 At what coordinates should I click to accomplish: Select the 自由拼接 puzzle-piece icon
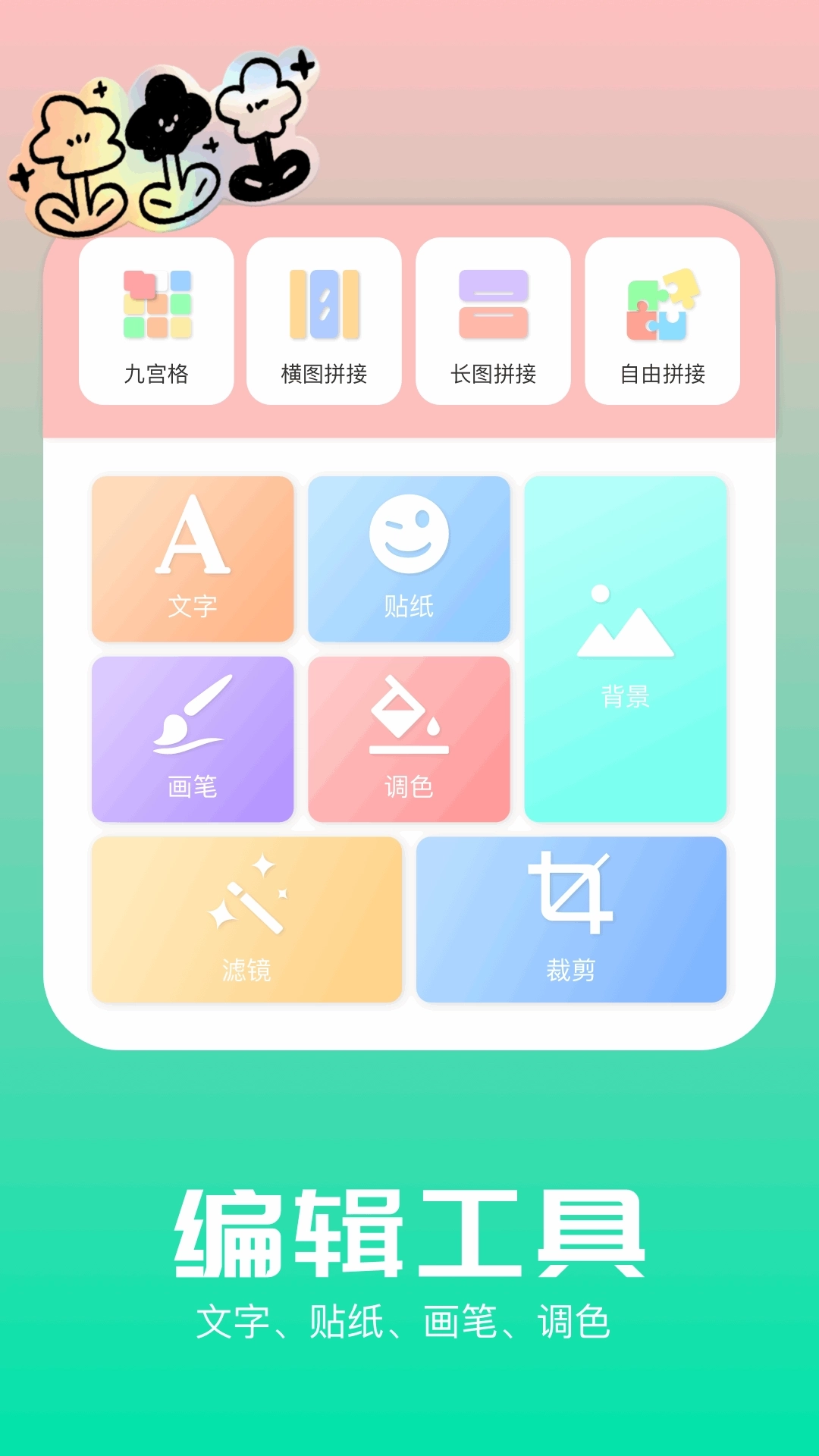[x=661, y=303]
